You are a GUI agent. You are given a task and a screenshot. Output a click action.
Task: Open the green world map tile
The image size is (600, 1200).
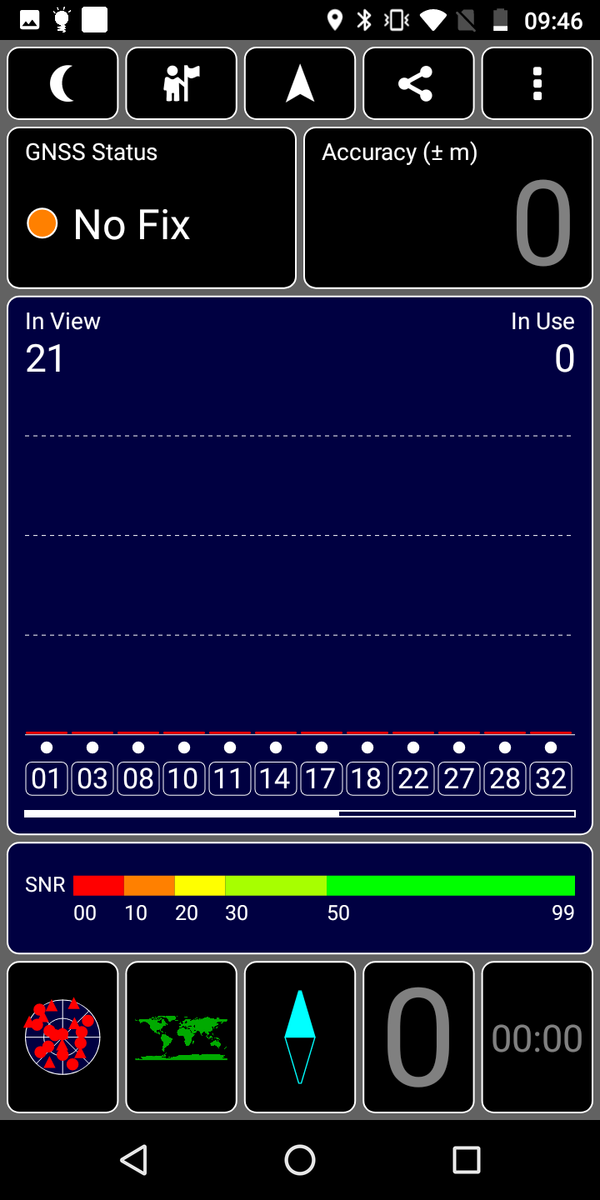tap(181, 1037)
